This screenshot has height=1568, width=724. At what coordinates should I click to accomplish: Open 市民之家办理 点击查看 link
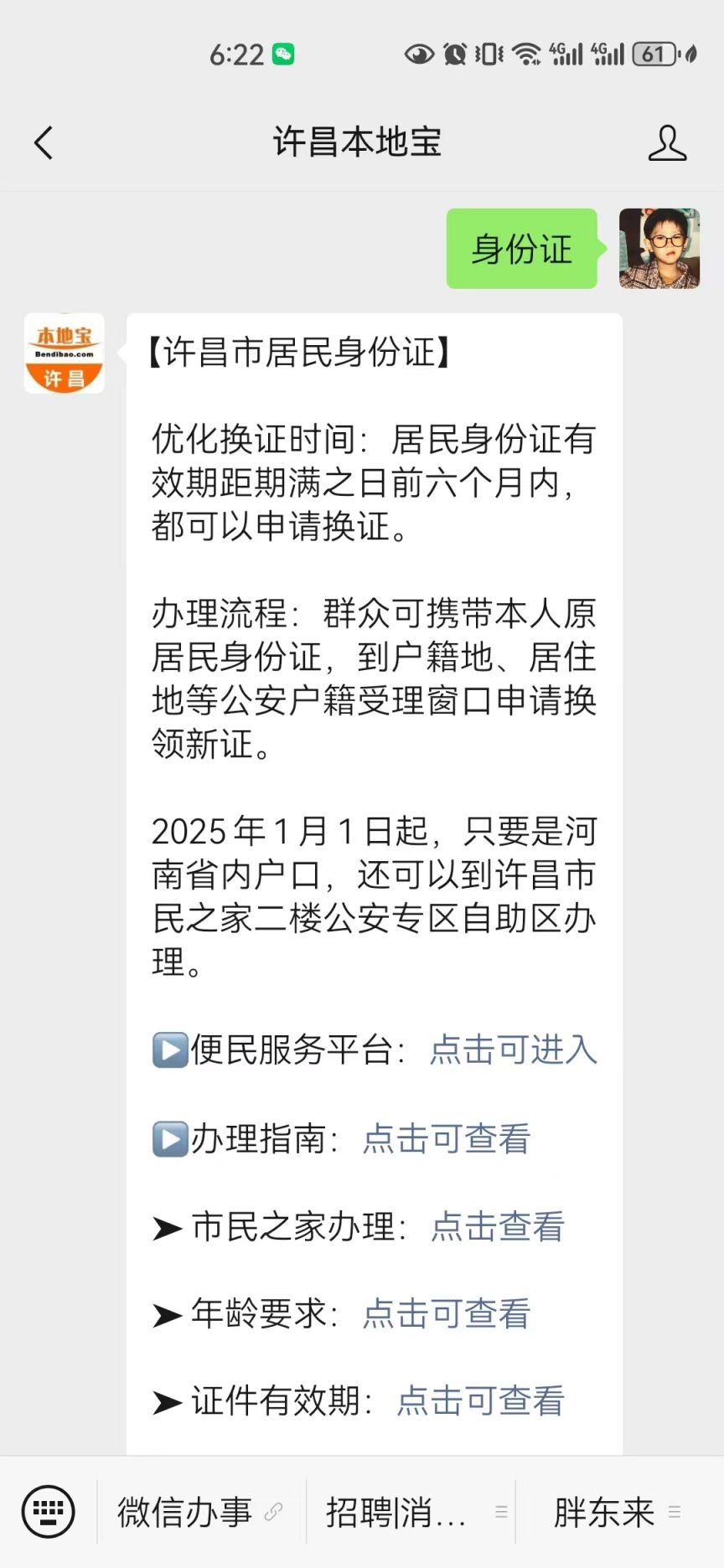tap(497, 1226)
